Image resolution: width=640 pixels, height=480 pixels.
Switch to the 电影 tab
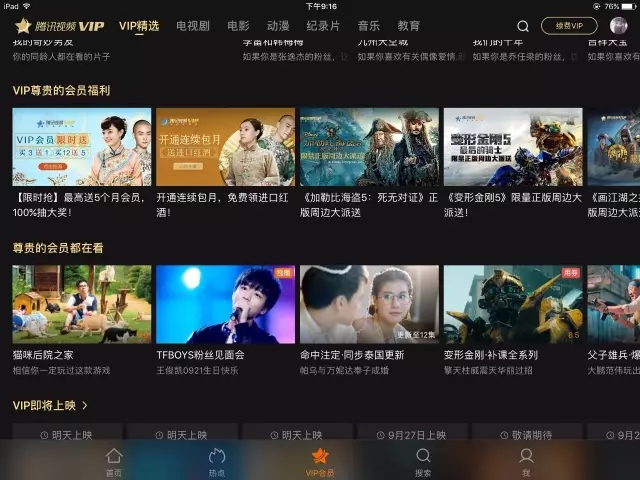[238, 26]
